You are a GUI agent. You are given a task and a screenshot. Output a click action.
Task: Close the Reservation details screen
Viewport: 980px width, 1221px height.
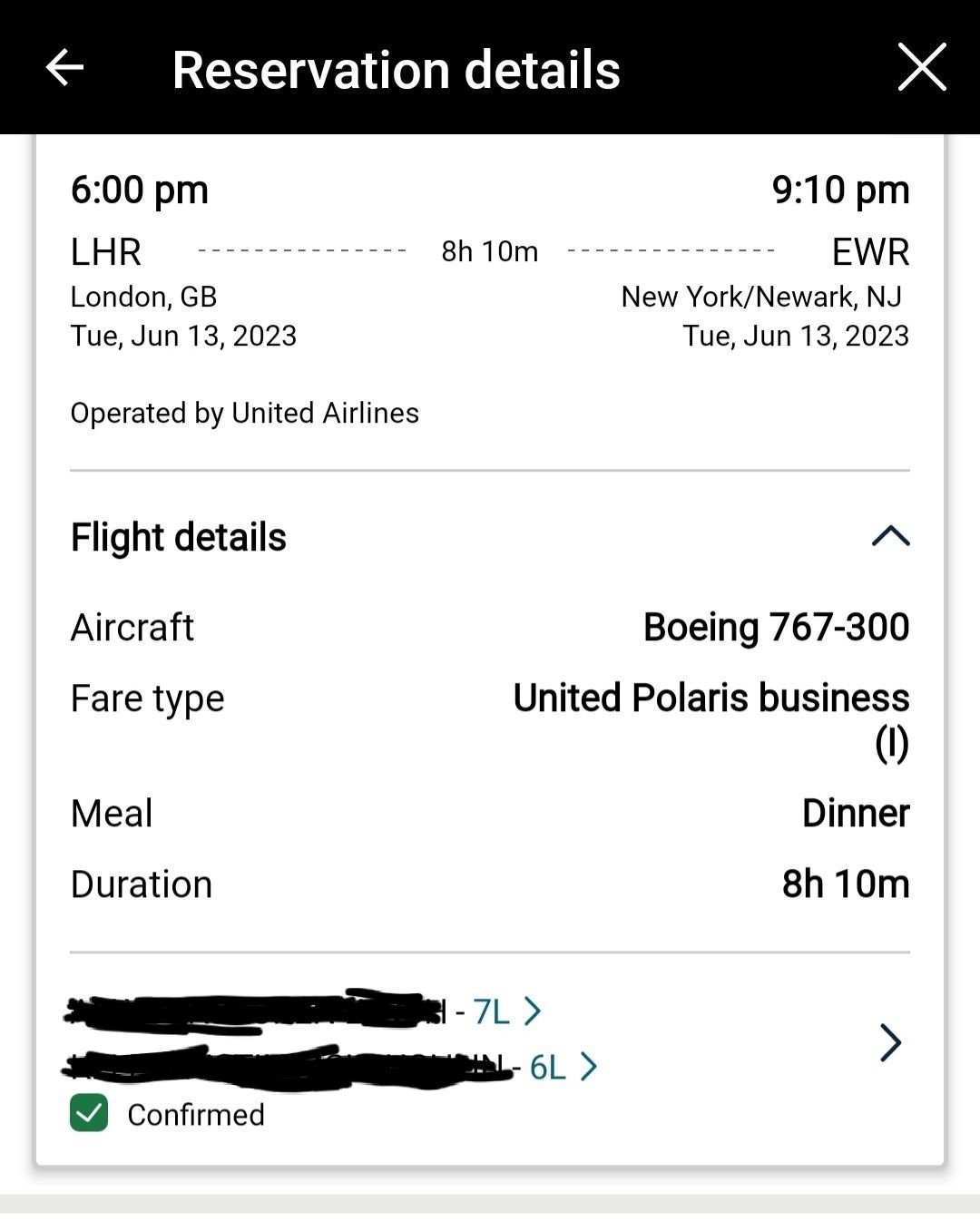pyautogui.click(x=922, y=67)
